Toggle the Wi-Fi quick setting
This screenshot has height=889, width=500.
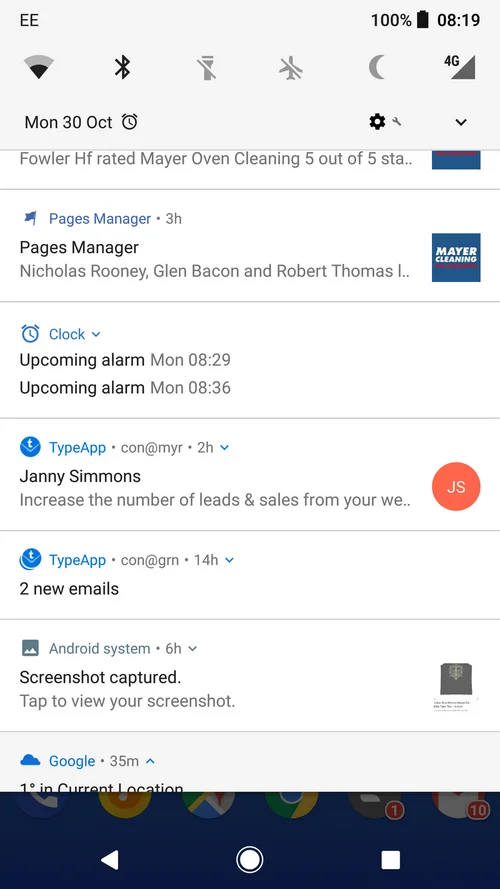click(39, 67)
